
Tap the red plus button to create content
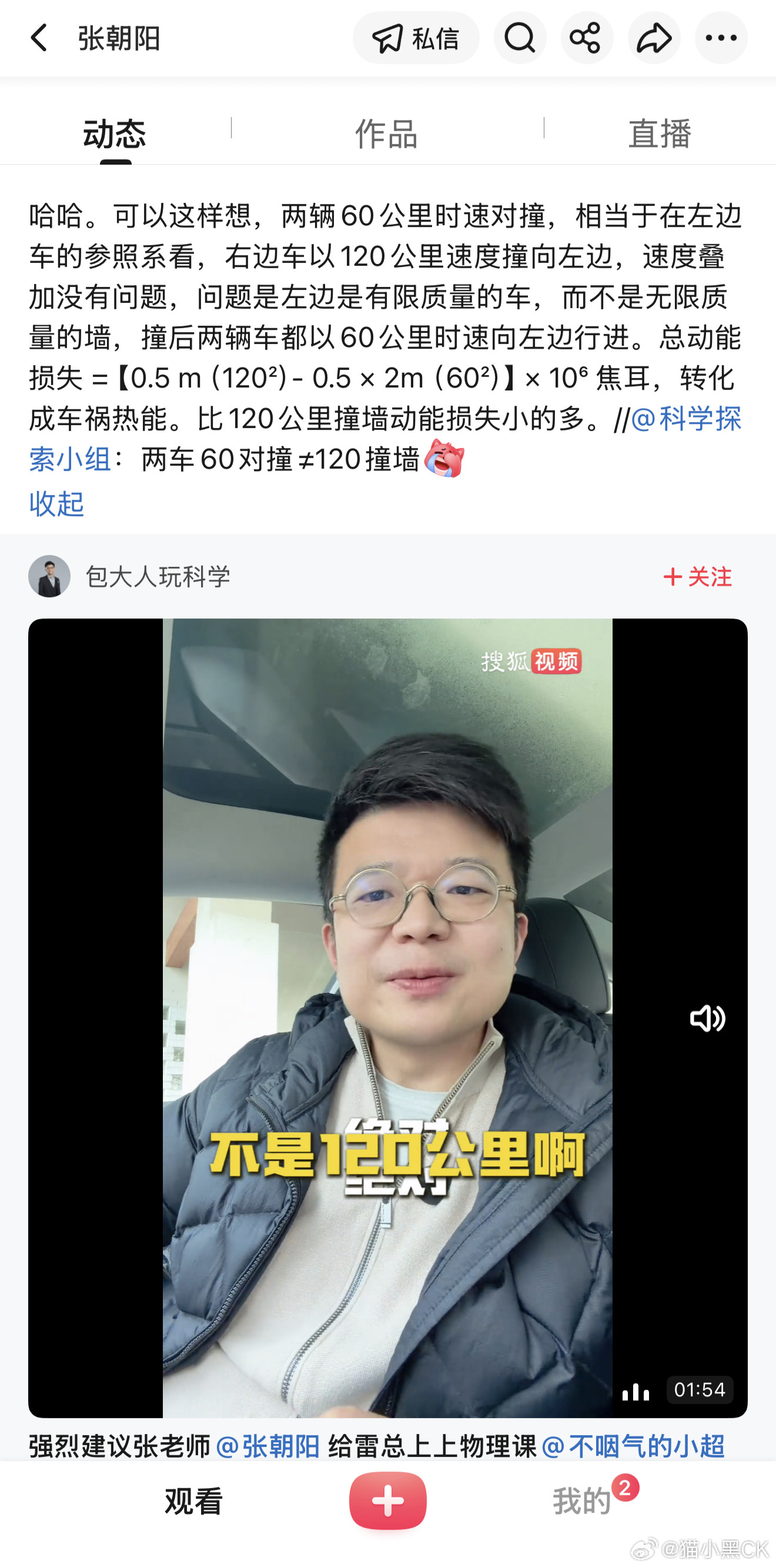[387, 1501]
